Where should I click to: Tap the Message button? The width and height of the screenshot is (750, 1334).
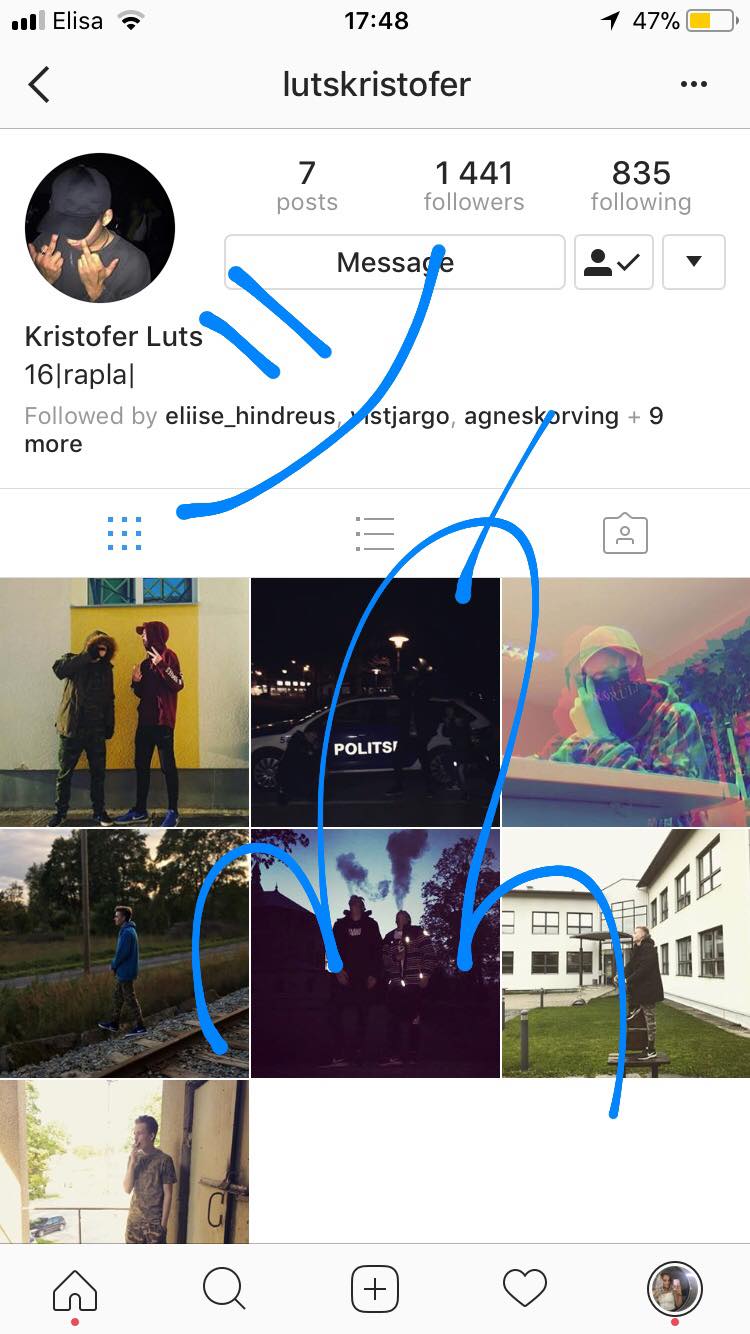395,262
